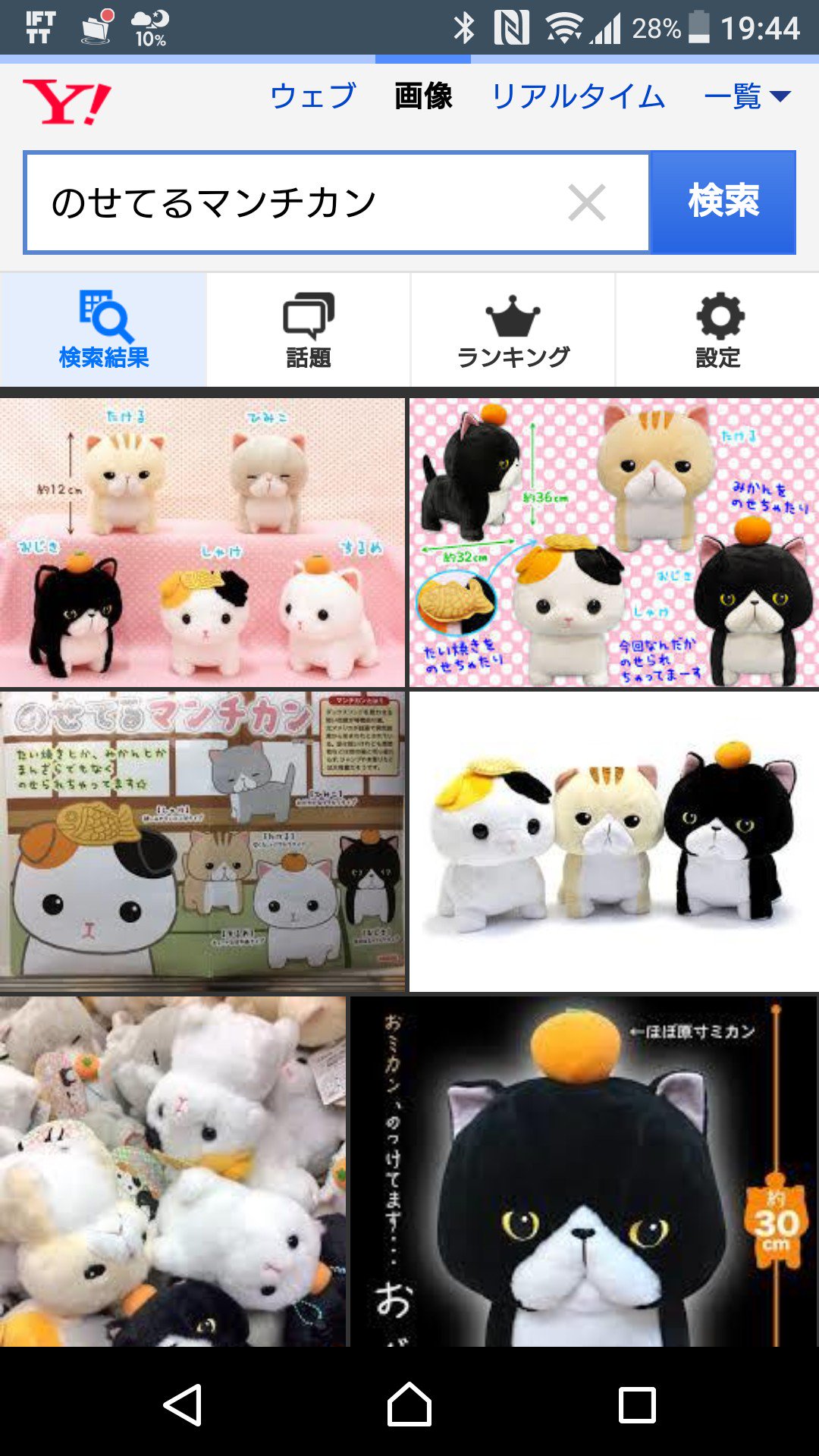819x1456 pixels.
Task: Switch to the ウェブ search tab
Action: (x=312, y=96)
